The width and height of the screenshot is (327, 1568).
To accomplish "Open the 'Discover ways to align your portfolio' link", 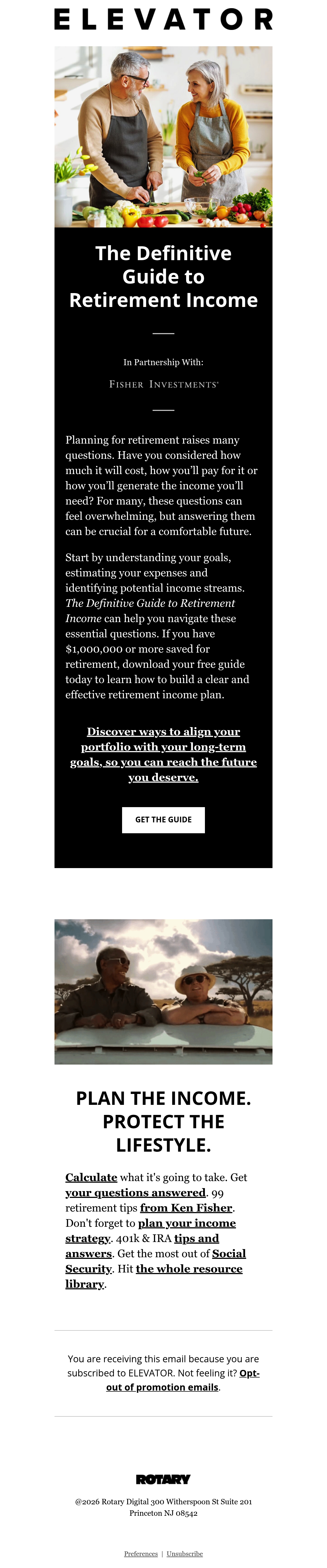I will coord(163,754).
